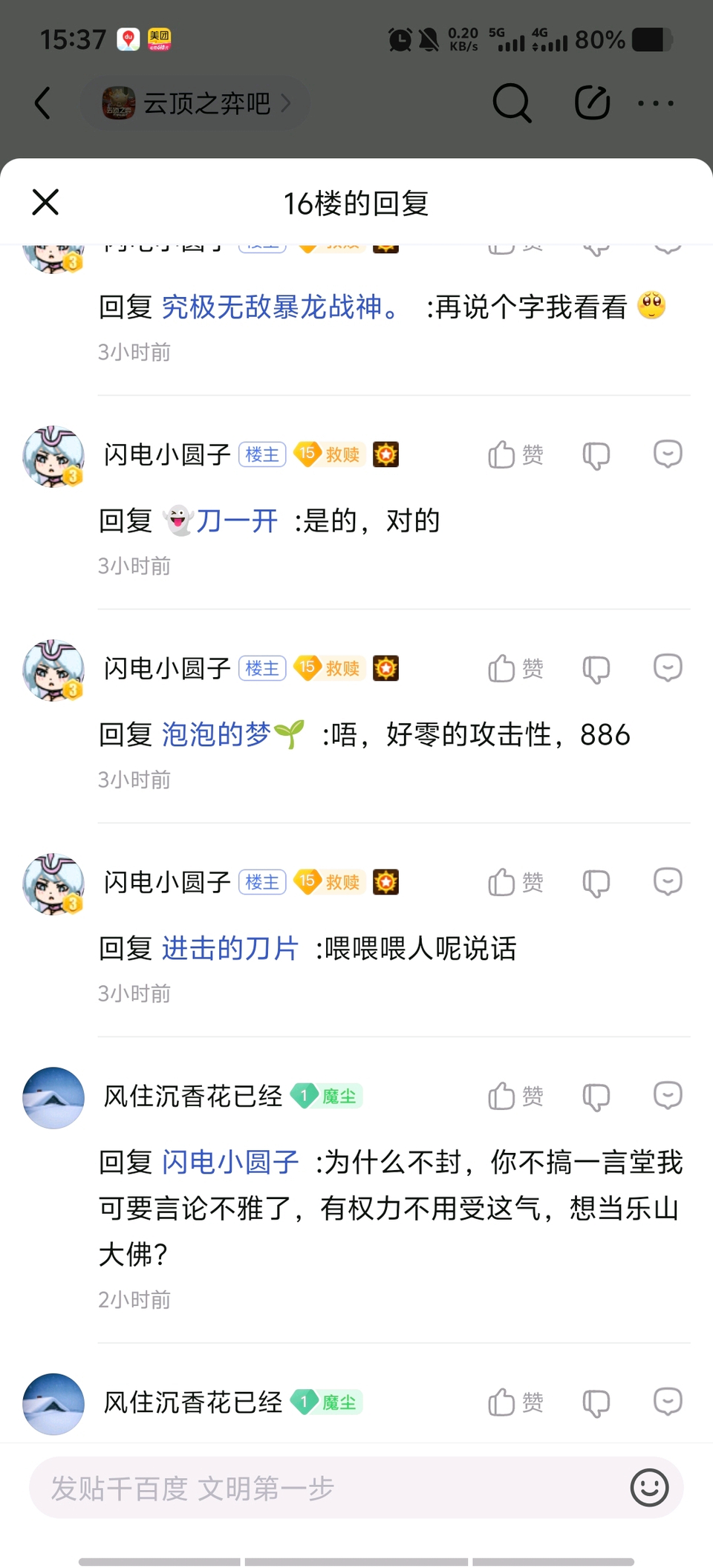Open the three-dot overflow menu

tap(656, 103)
